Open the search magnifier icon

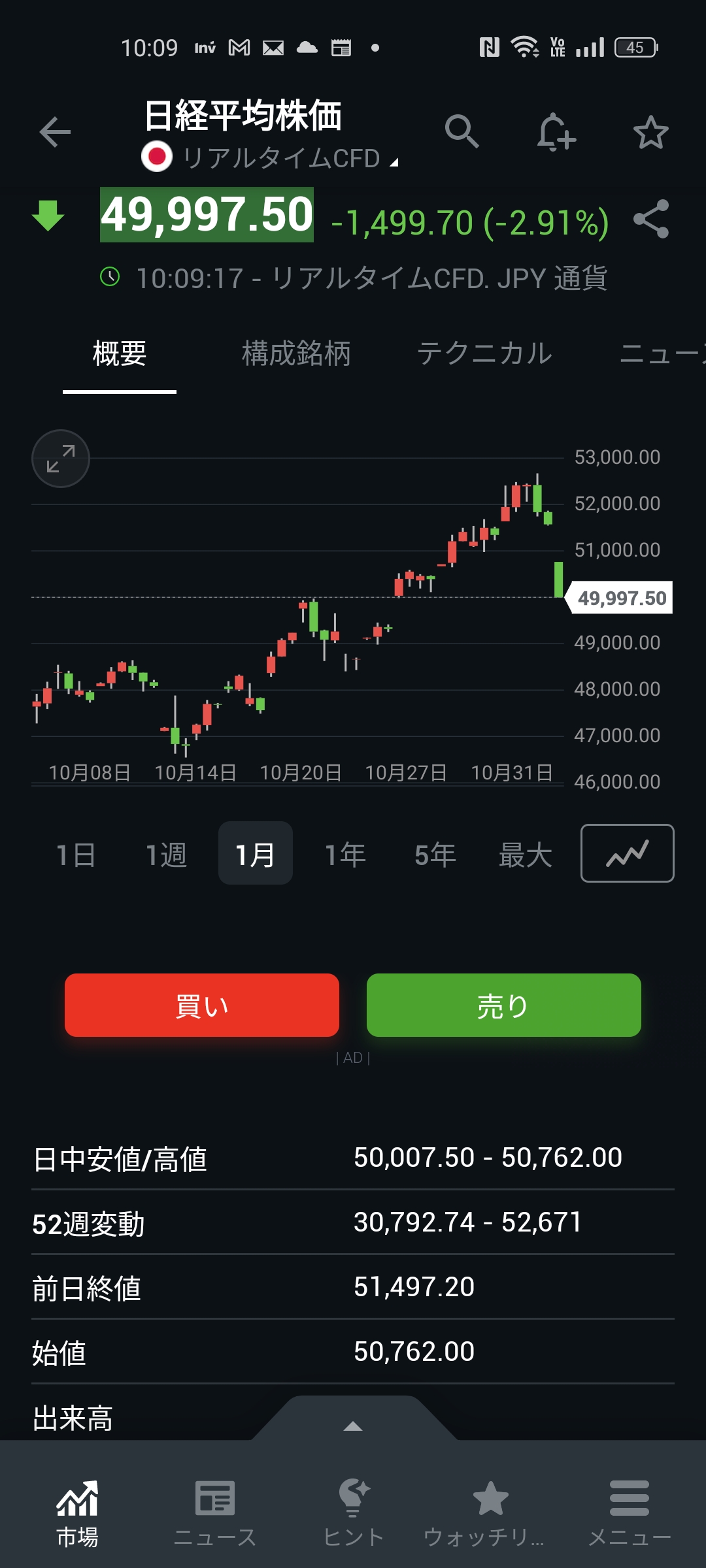(462, 131)
